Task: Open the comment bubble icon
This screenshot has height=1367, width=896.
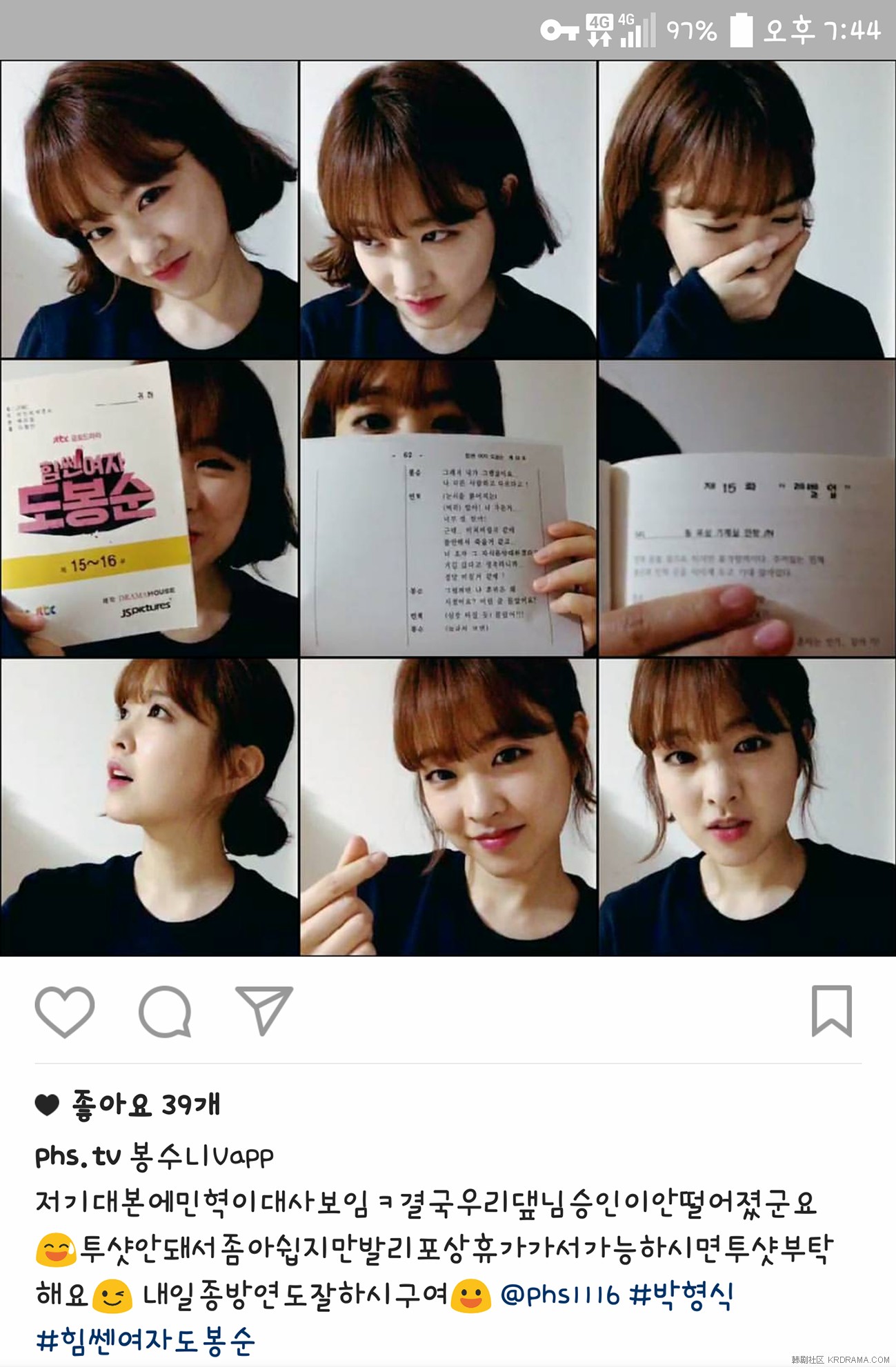Action: click(x=165, y=1011)
